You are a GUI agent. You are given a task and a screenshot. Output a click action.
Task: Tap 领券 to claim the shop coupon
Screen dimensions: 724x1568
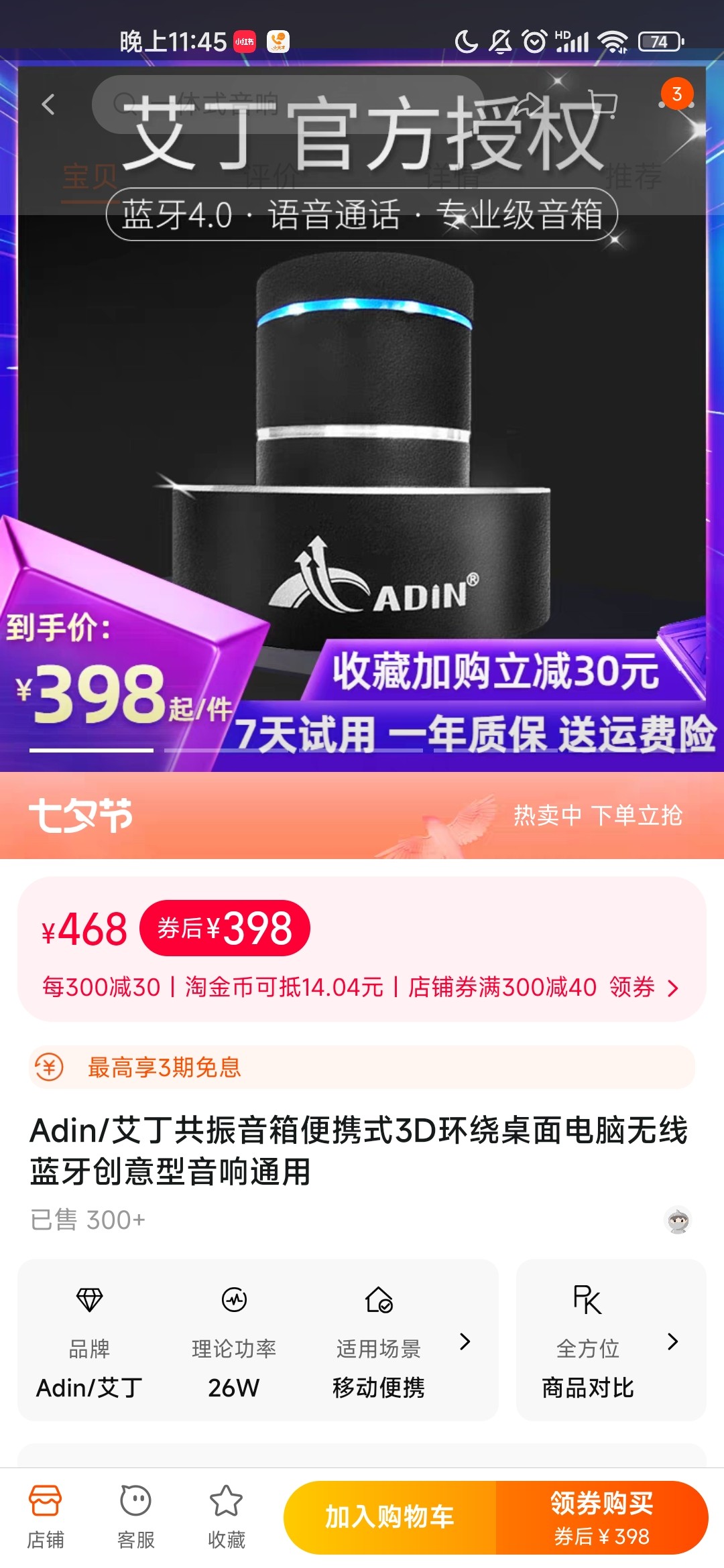click(x=642, y=987)
